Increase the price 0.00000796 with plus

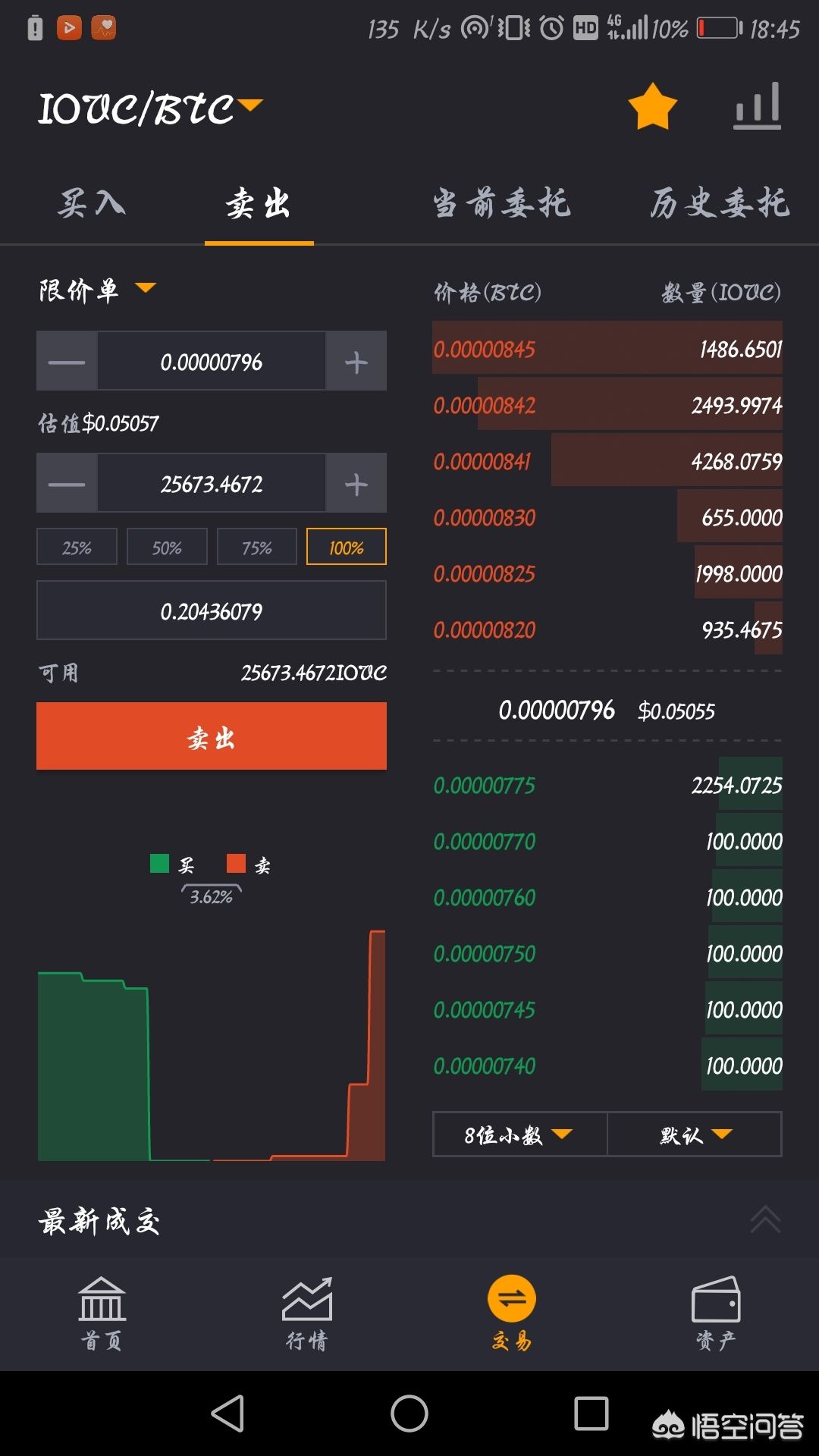(356, 362)
